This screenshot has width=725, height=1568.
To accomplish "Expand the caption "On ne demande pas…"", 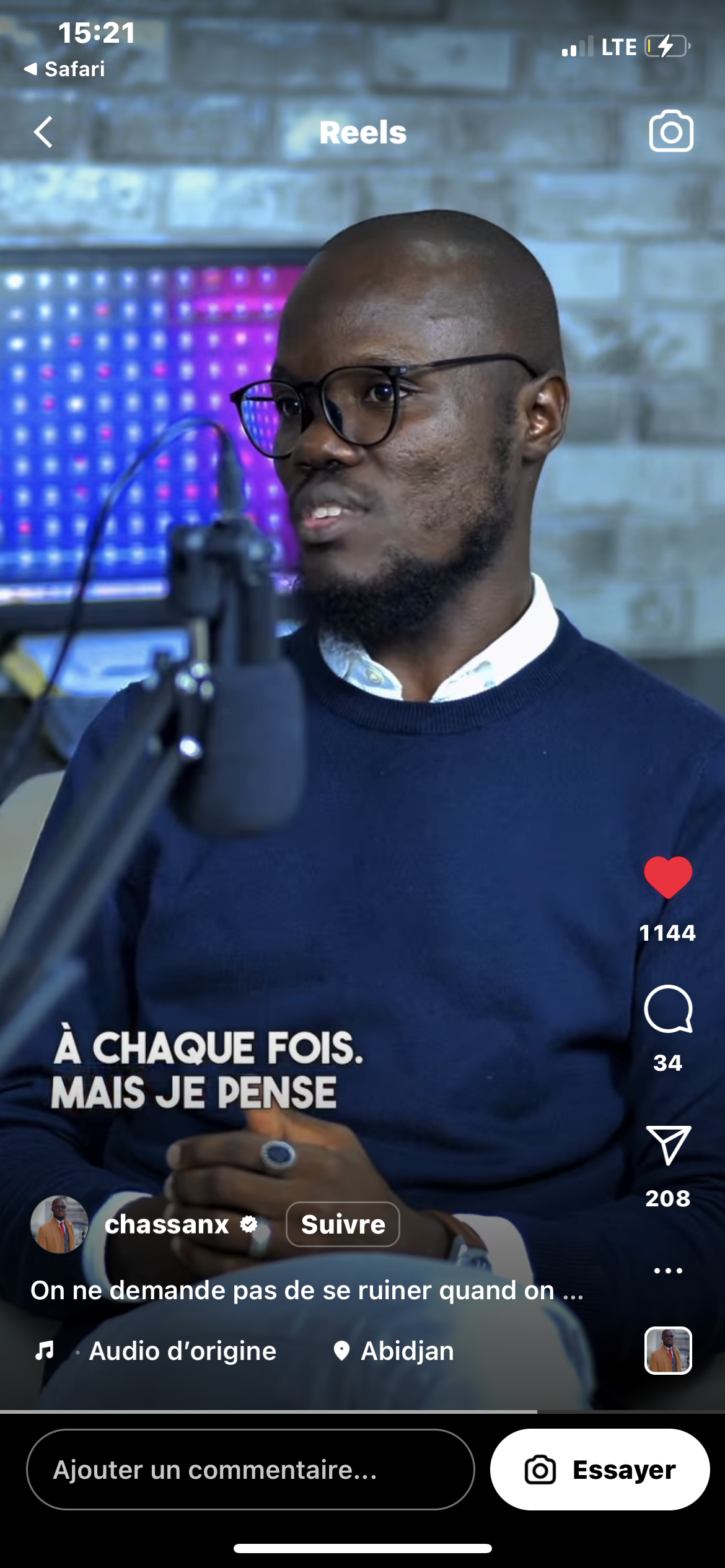I will coord(307,1290).
